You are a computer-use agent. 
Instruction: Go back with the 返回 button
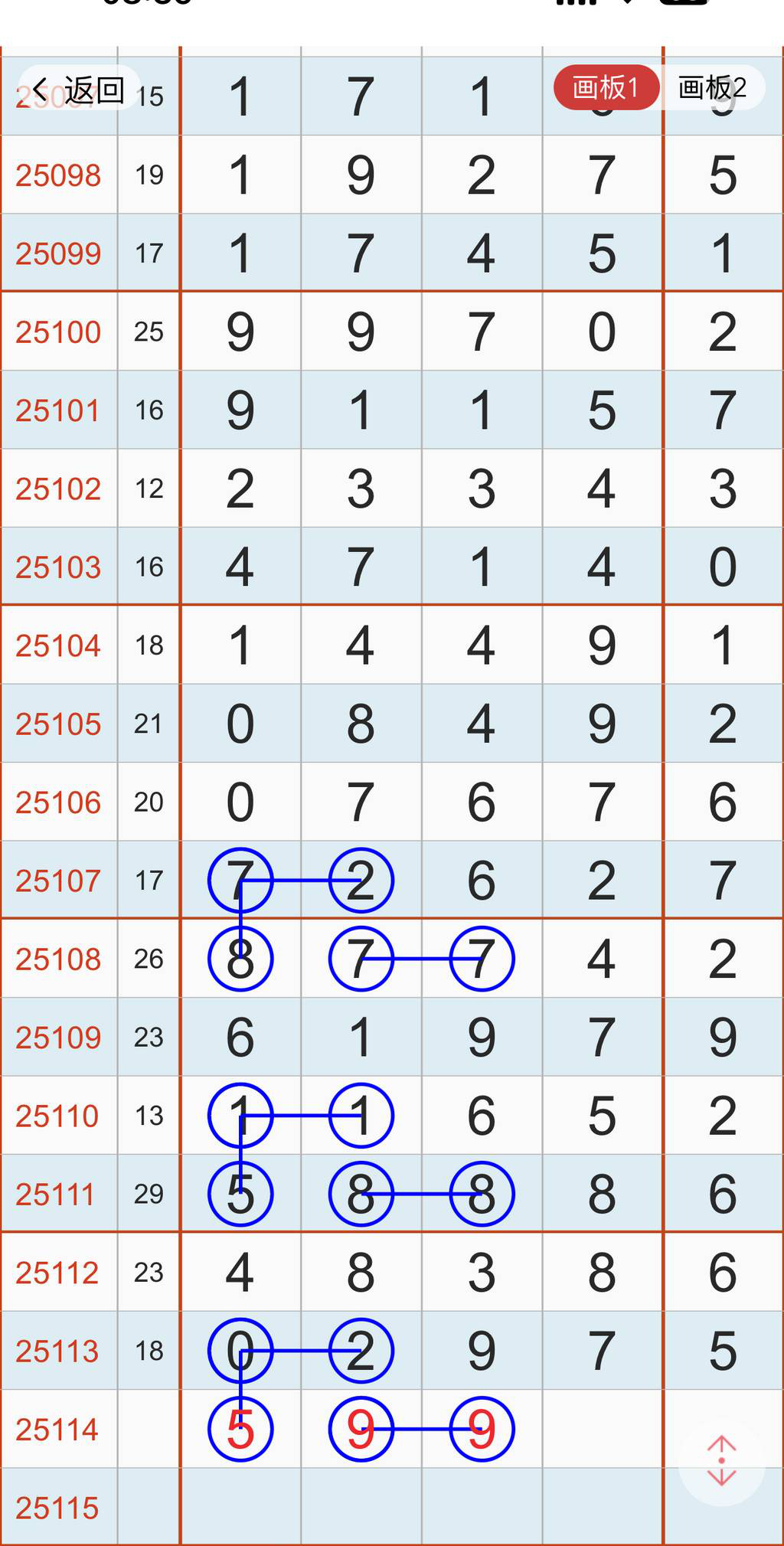[x=79, y=90]
